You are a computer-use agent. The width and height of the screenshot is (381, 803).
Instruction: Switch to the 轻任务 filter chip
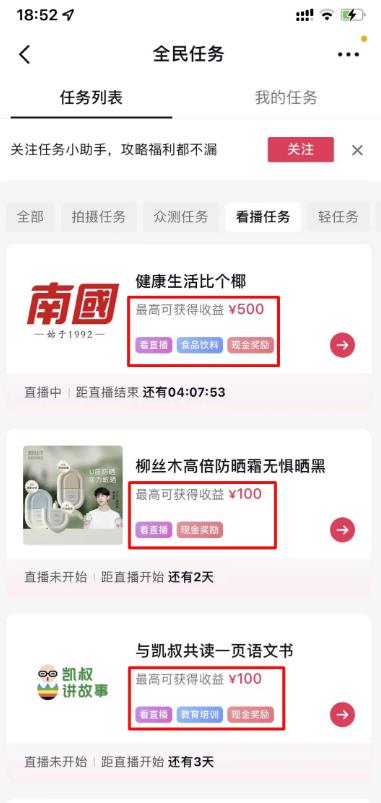338,217
